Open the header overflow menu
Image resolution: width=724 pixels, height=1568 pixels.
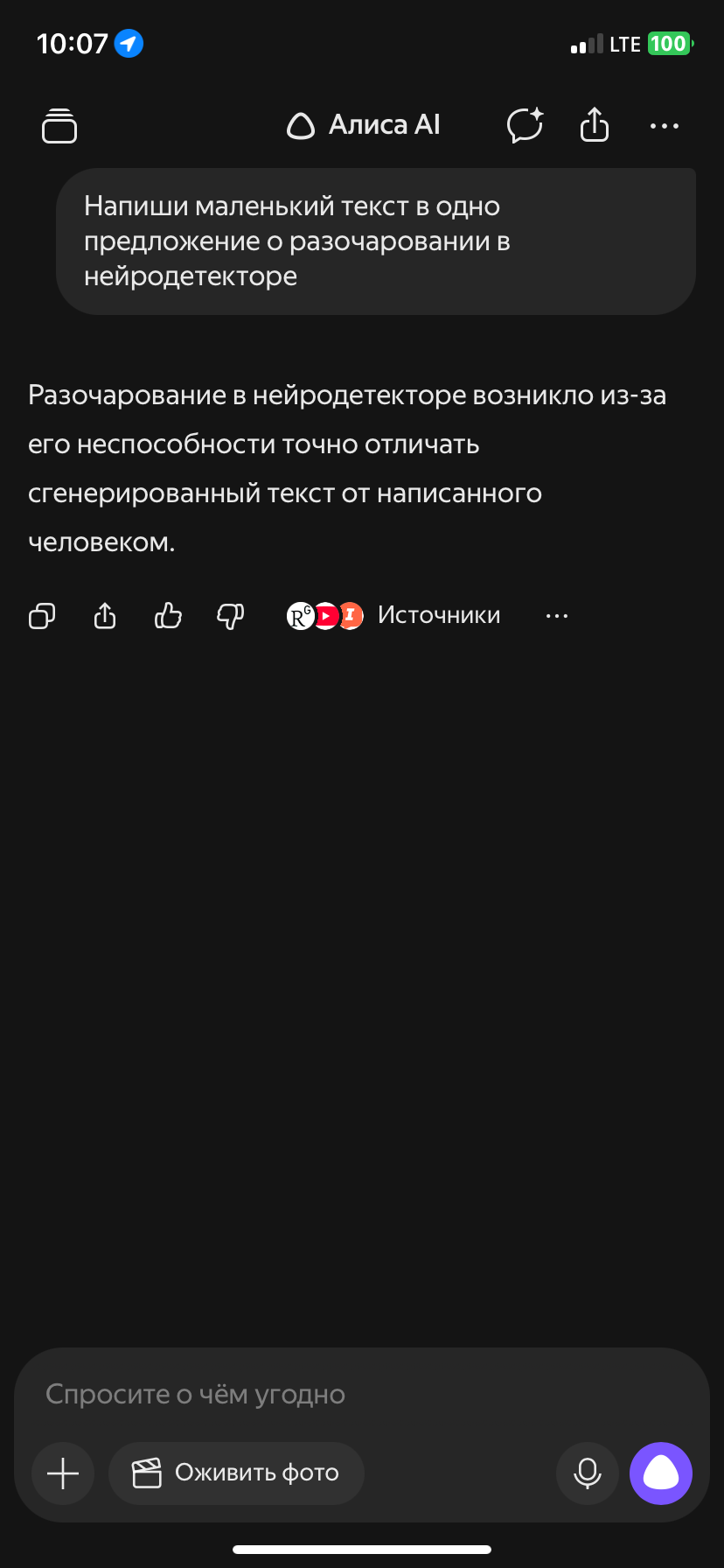click(x=665, y=126)
